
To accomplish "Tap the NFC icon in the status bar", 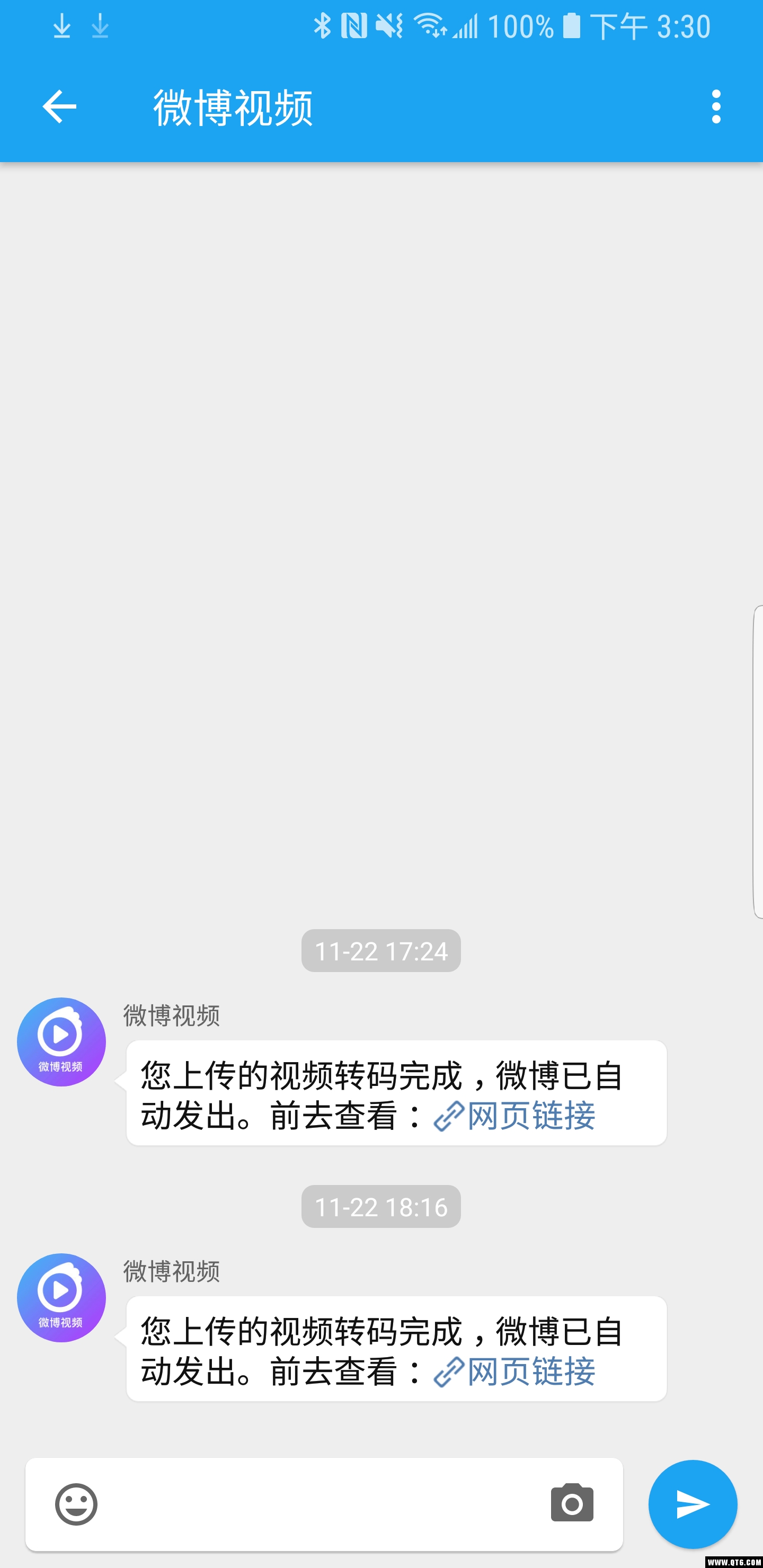I will pyautogui.click(x=354, y=26).
